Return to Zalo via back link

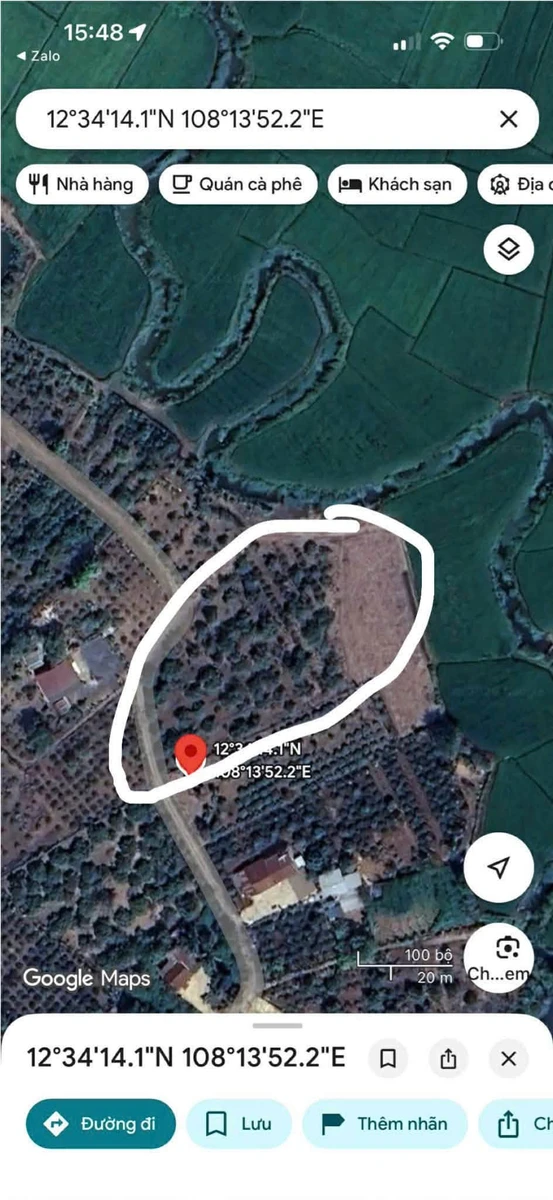pos(40,56)
